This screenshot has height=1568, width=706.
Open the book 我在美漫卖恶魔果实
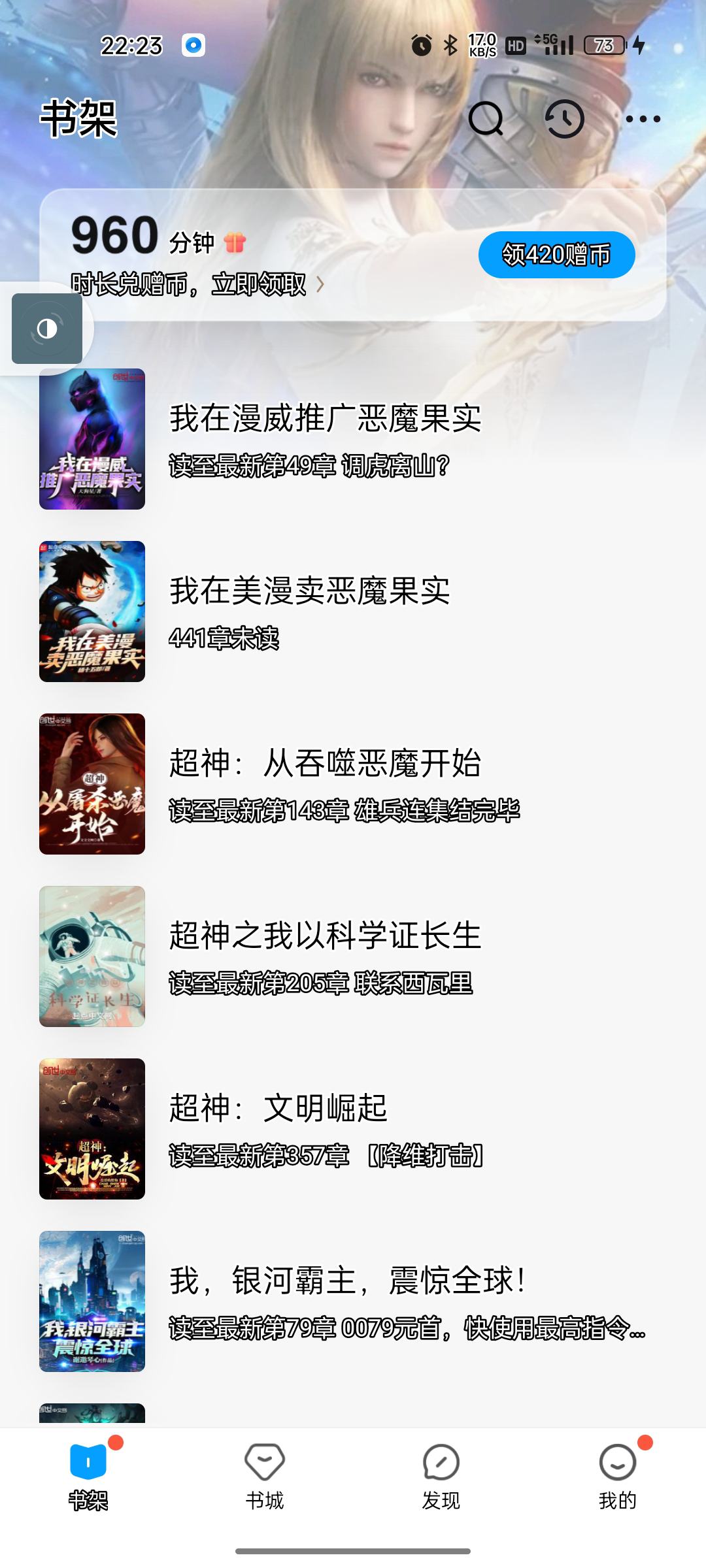[x=309, y=591]
